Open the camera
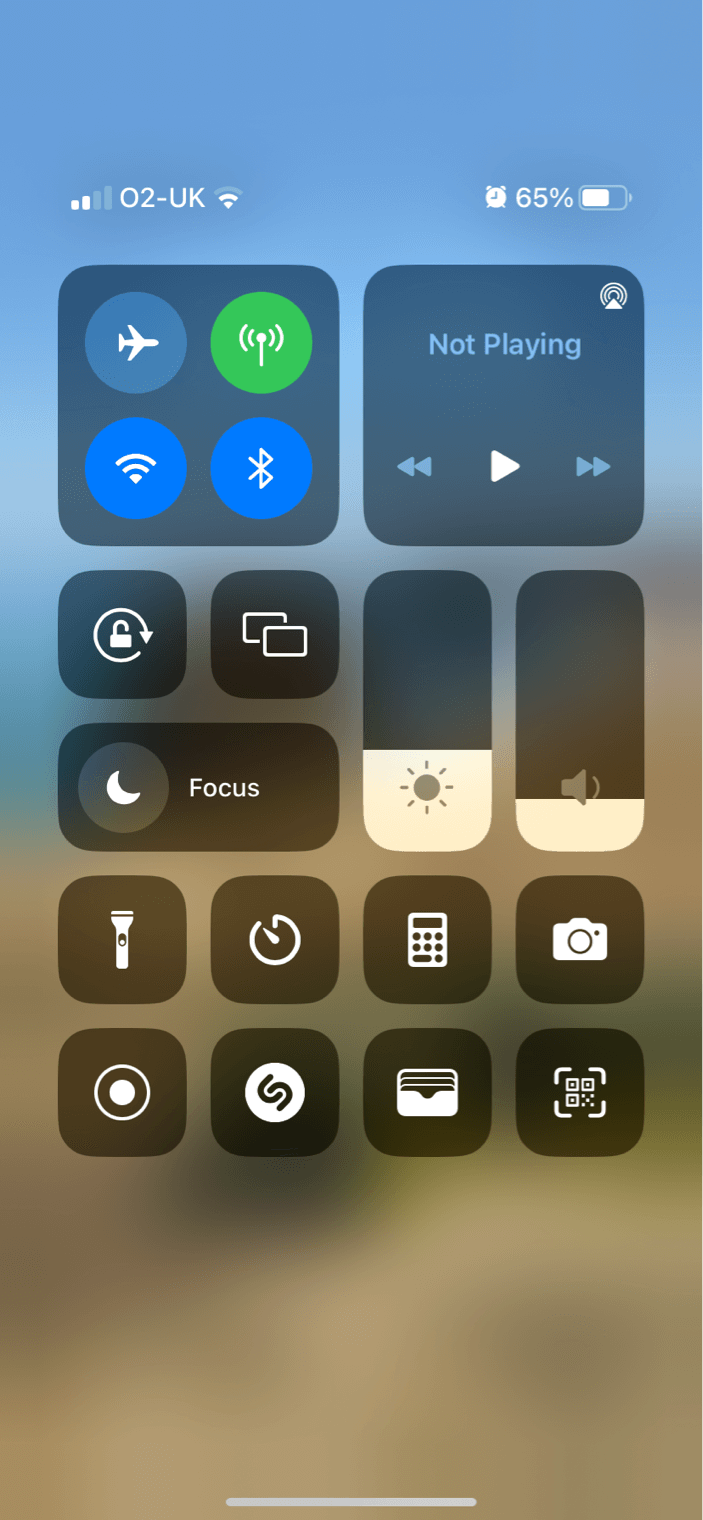 coord(580,939)
